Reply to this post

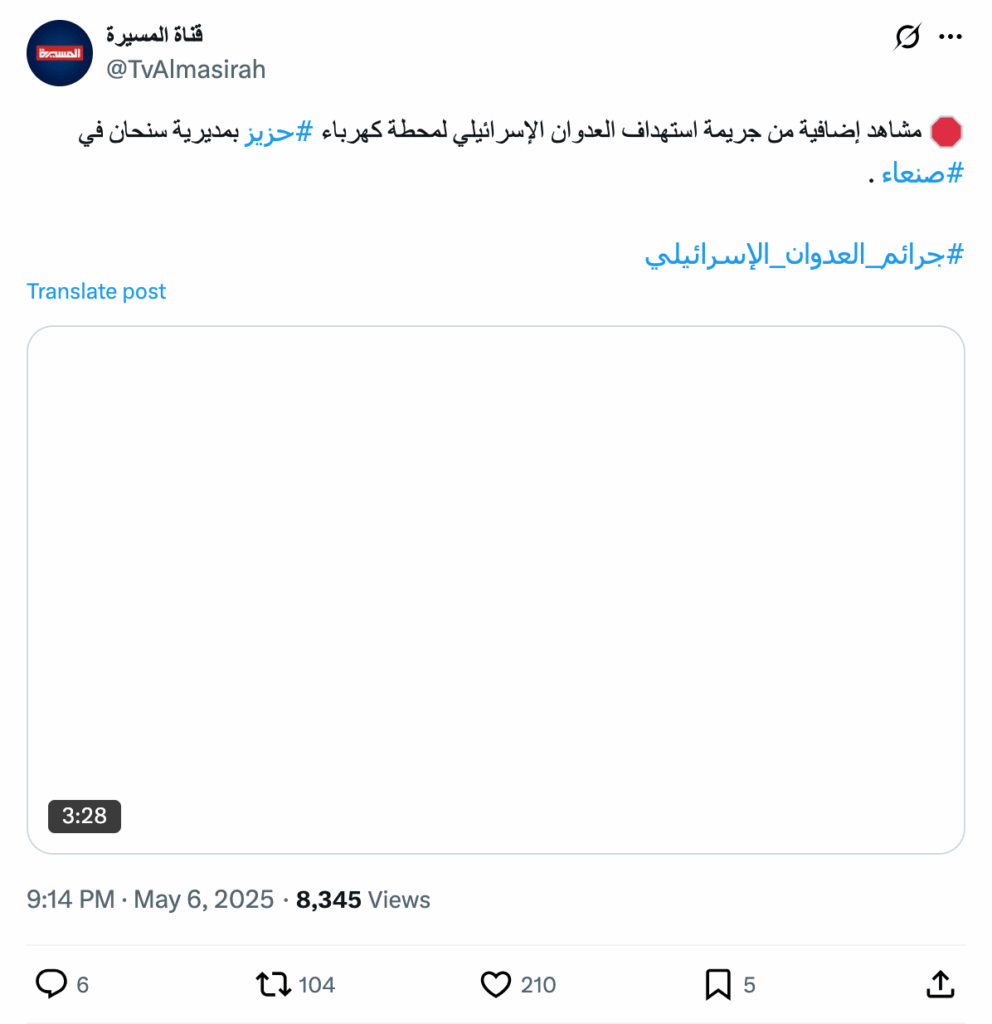coord(51,985)
